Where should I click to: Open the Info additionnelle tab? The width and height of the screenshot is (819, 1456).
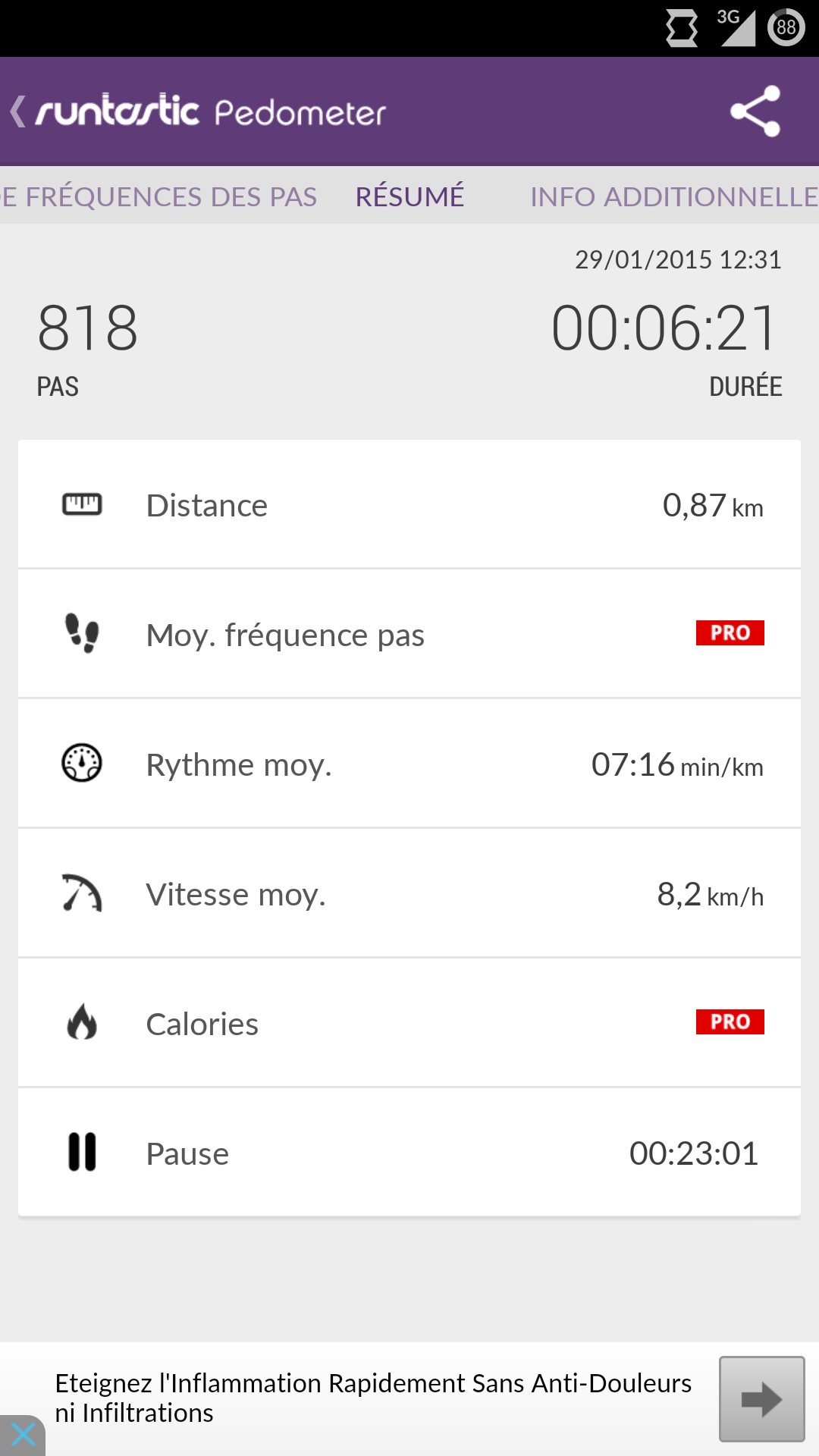tap(673, 196)
